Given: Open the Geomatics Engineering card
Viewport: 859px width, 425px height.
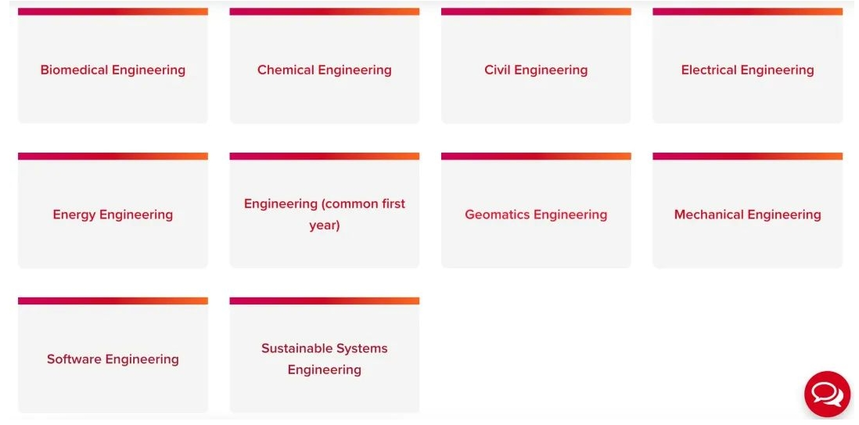Looking at the screenshot, I should [x=536, y=215].
